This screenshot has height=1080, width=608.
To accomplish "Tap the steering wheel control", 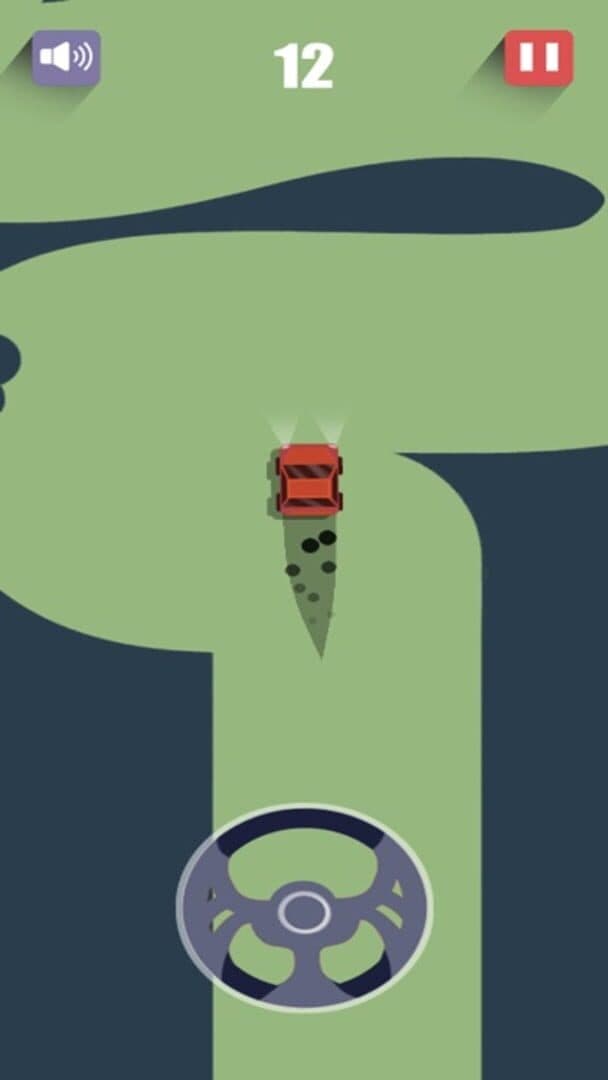I will pyautogui.click(x=304, y=910).
